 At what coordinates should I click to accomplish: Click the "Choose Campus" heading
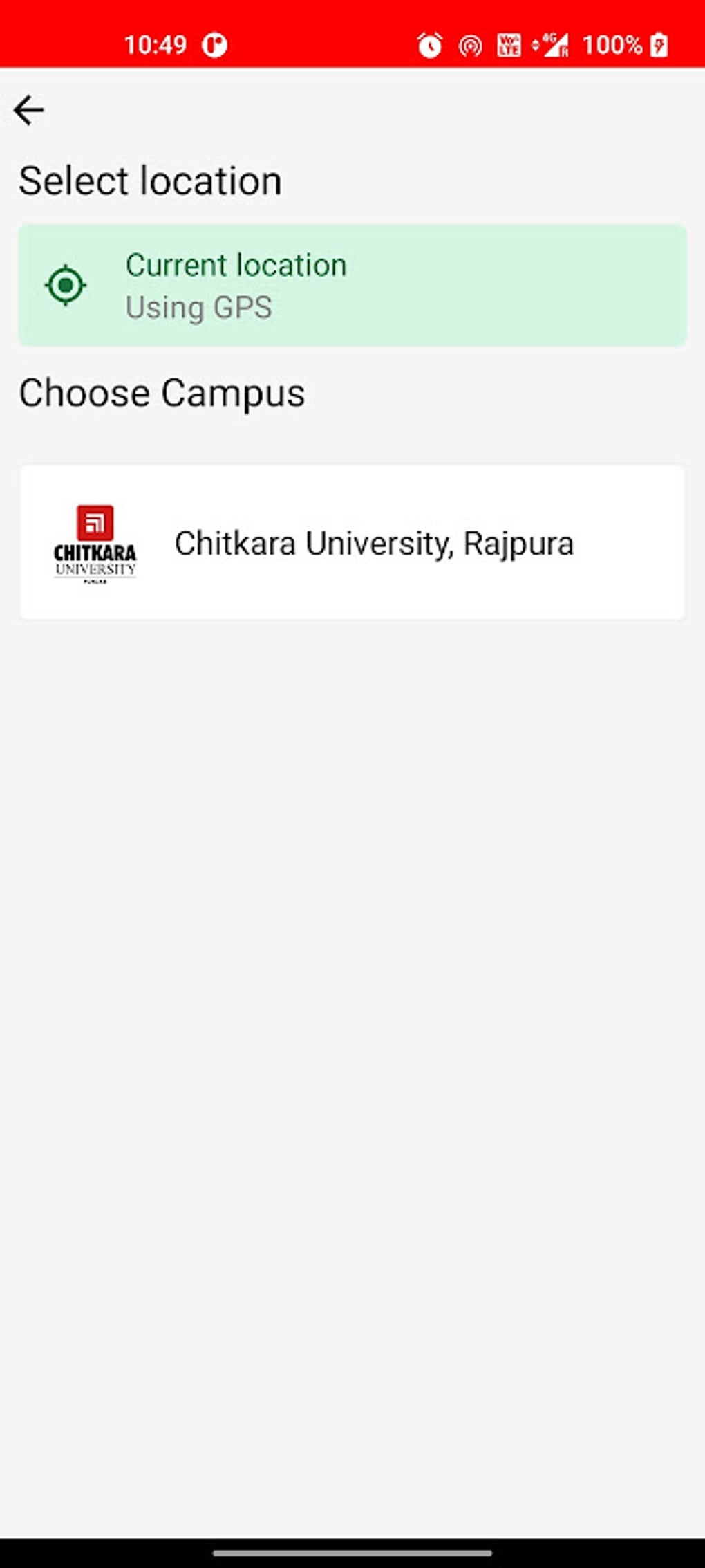pos(162,392)
